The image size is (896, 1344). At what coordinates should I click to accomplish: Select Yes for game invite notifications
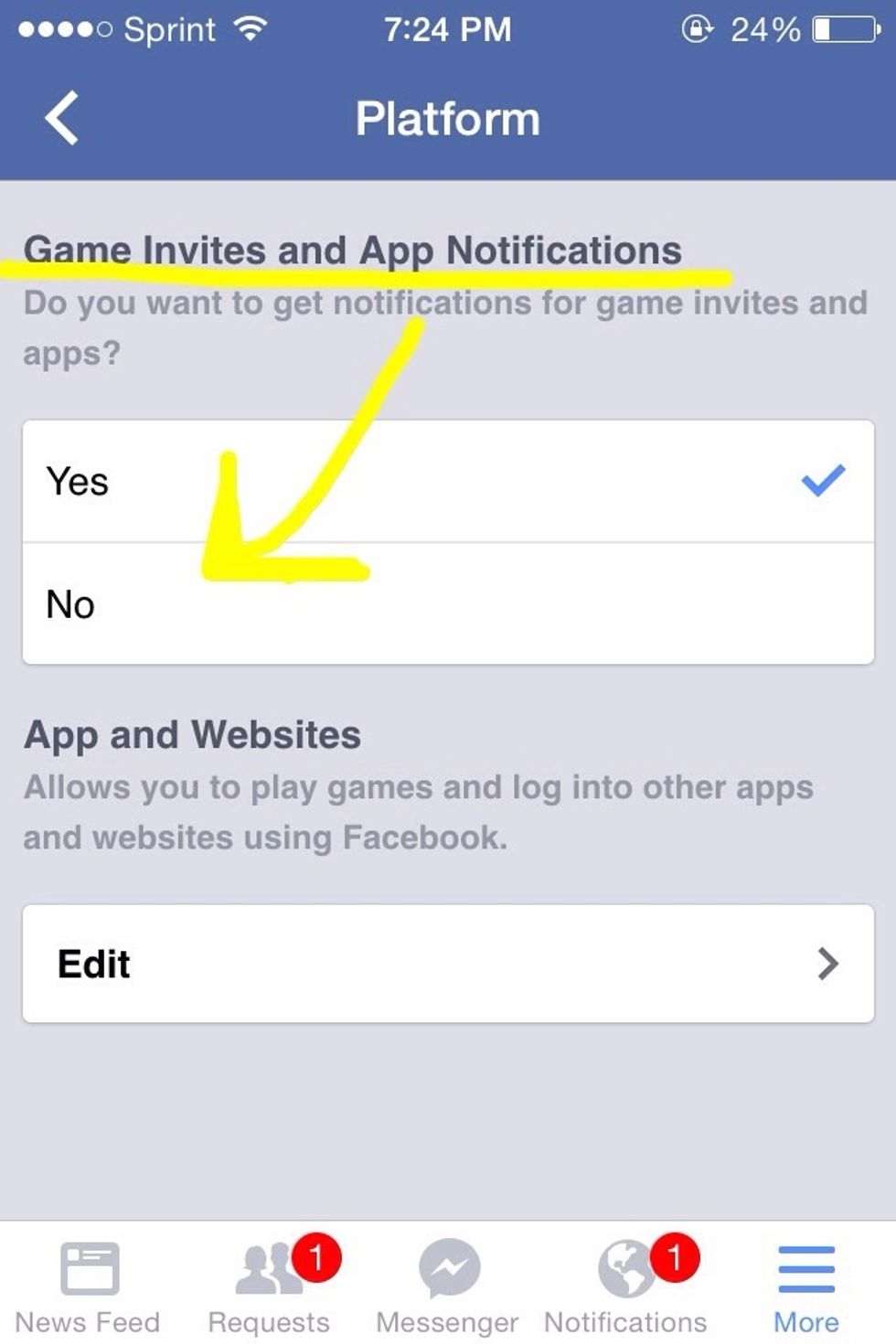coord(448,482)
